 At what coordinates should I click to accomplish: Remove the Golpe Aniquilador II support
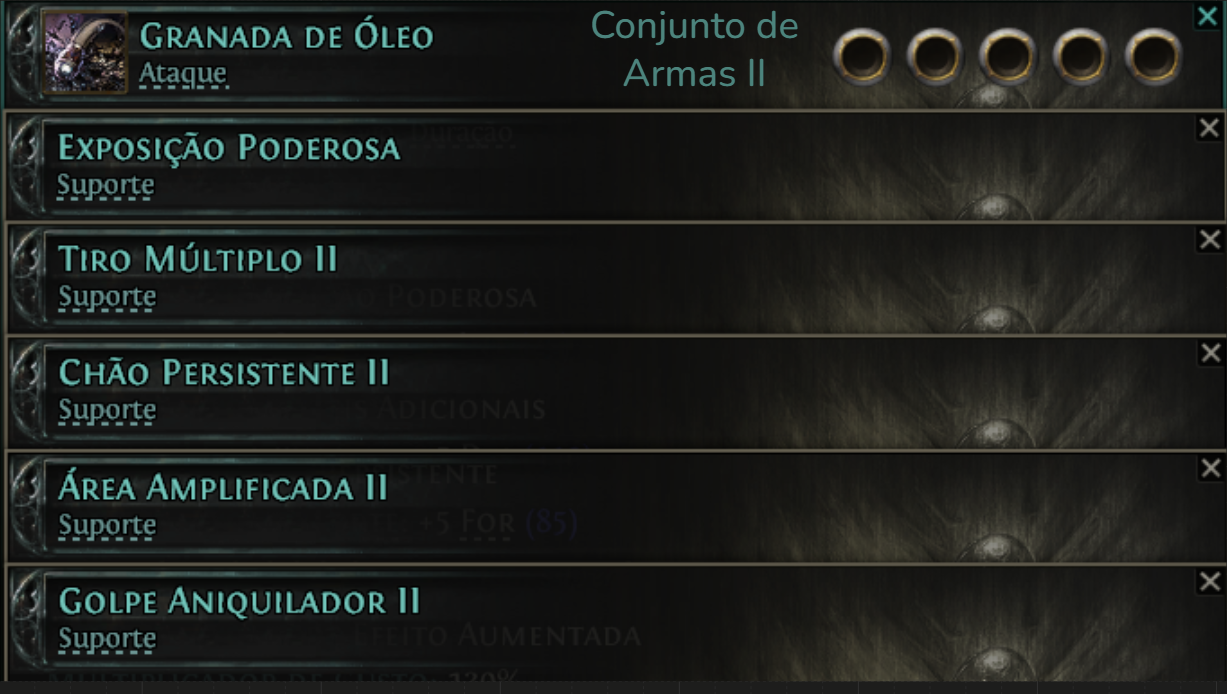pyautogui.click(x=1210, y=581)
